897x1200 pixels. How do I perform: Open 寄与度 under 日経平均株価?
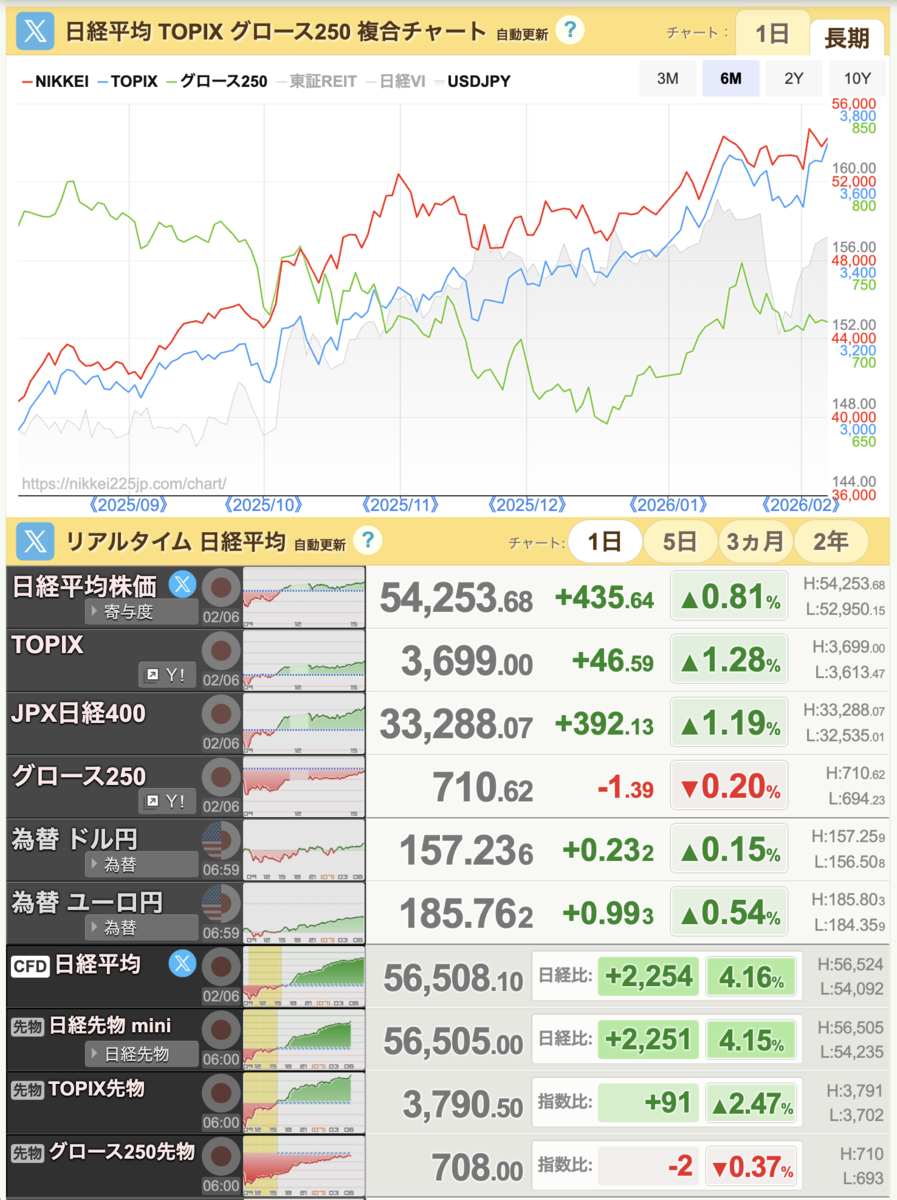141,612
